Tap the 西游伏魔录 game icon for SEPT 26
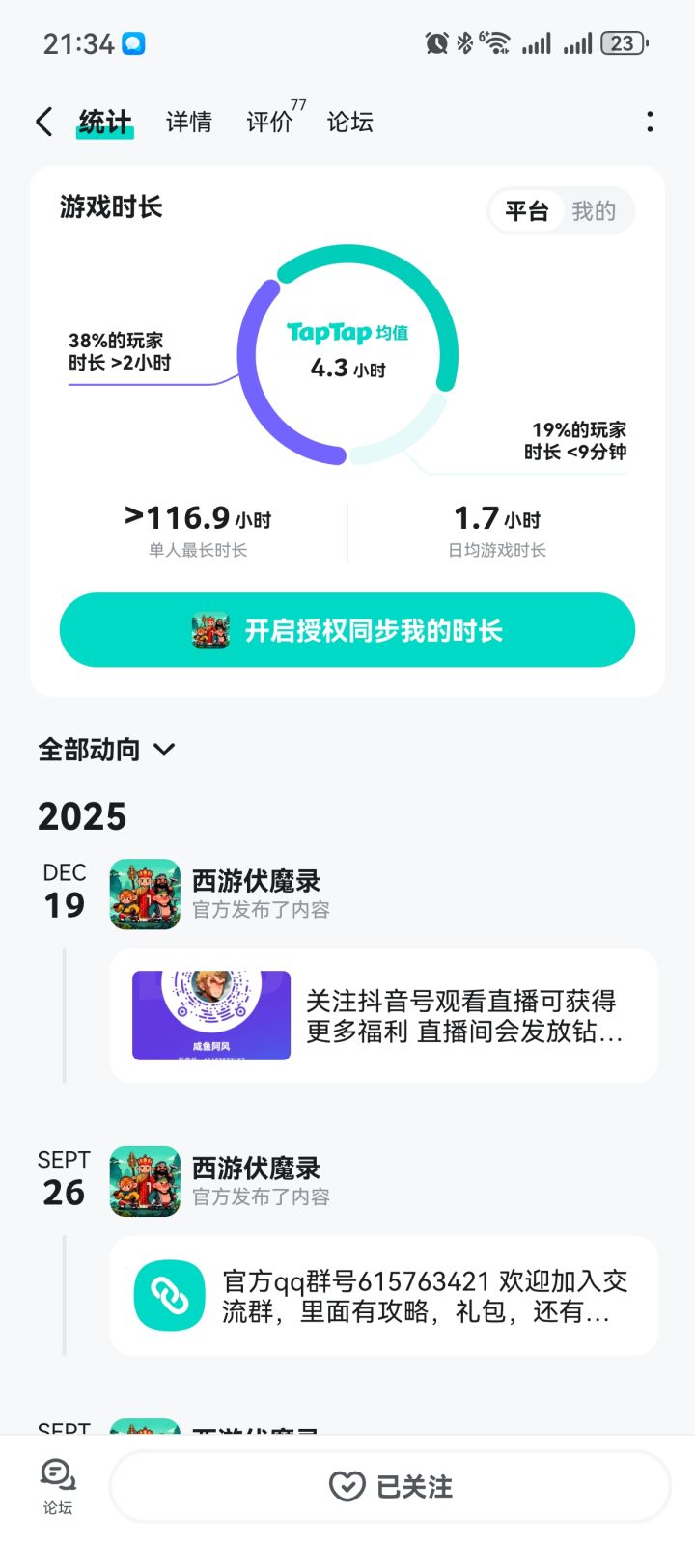The image size is (695, 1568). tap(144, 1182)
